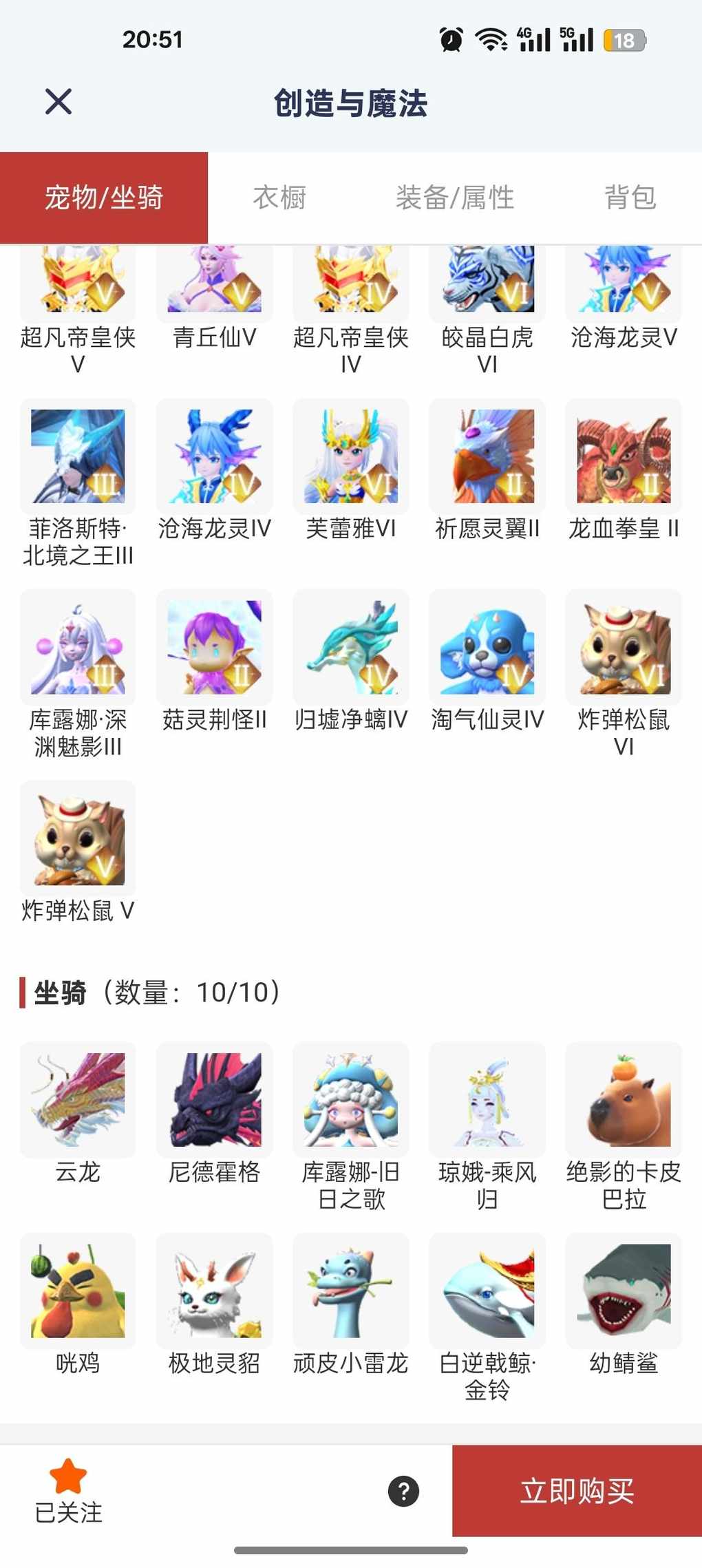This screenshot has height=1568, width=702.
Task: Select the 背包 tab
Action: tap(630, 198)
